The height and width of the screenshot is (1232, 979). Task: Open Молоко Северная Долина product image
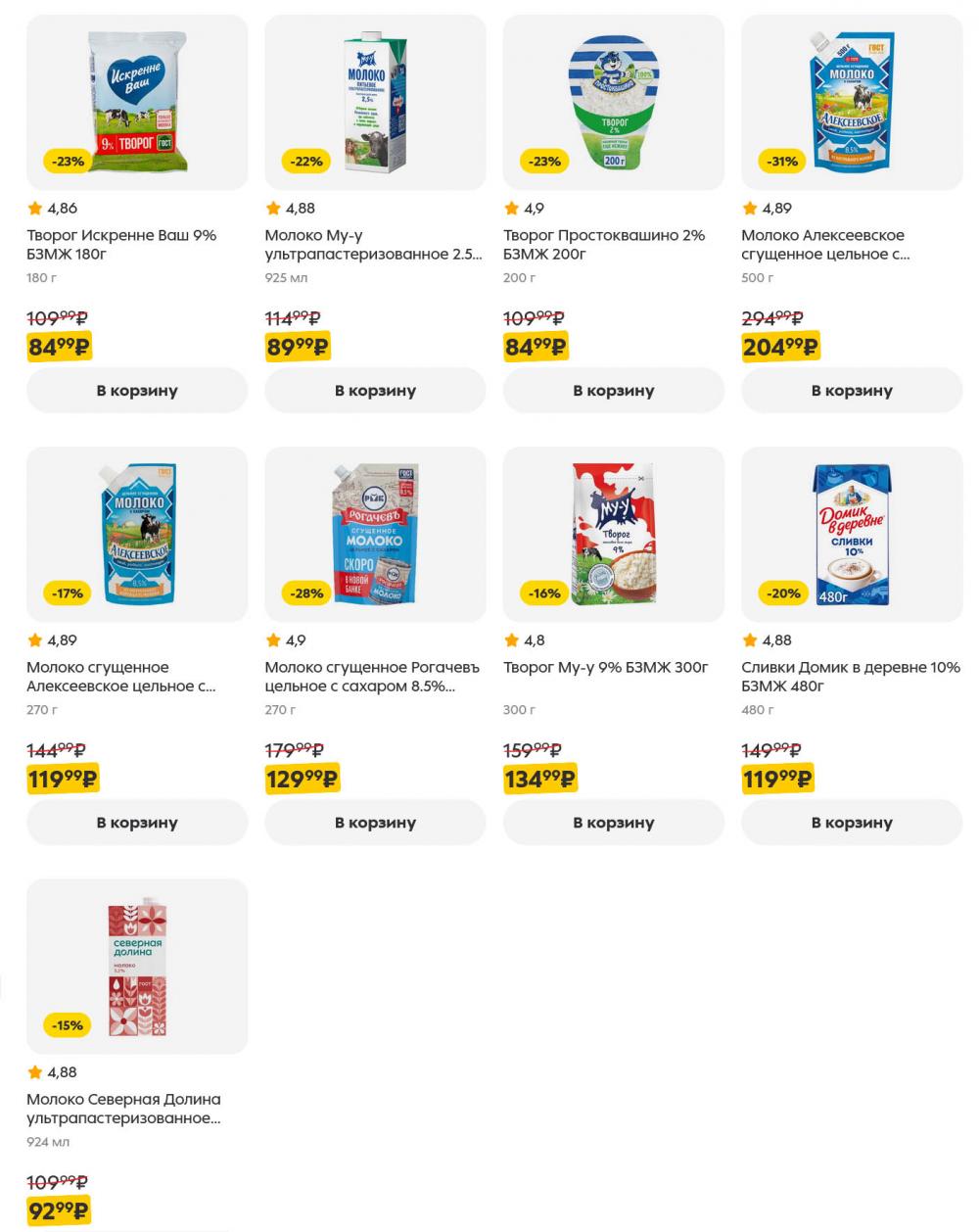coord(137,966)
